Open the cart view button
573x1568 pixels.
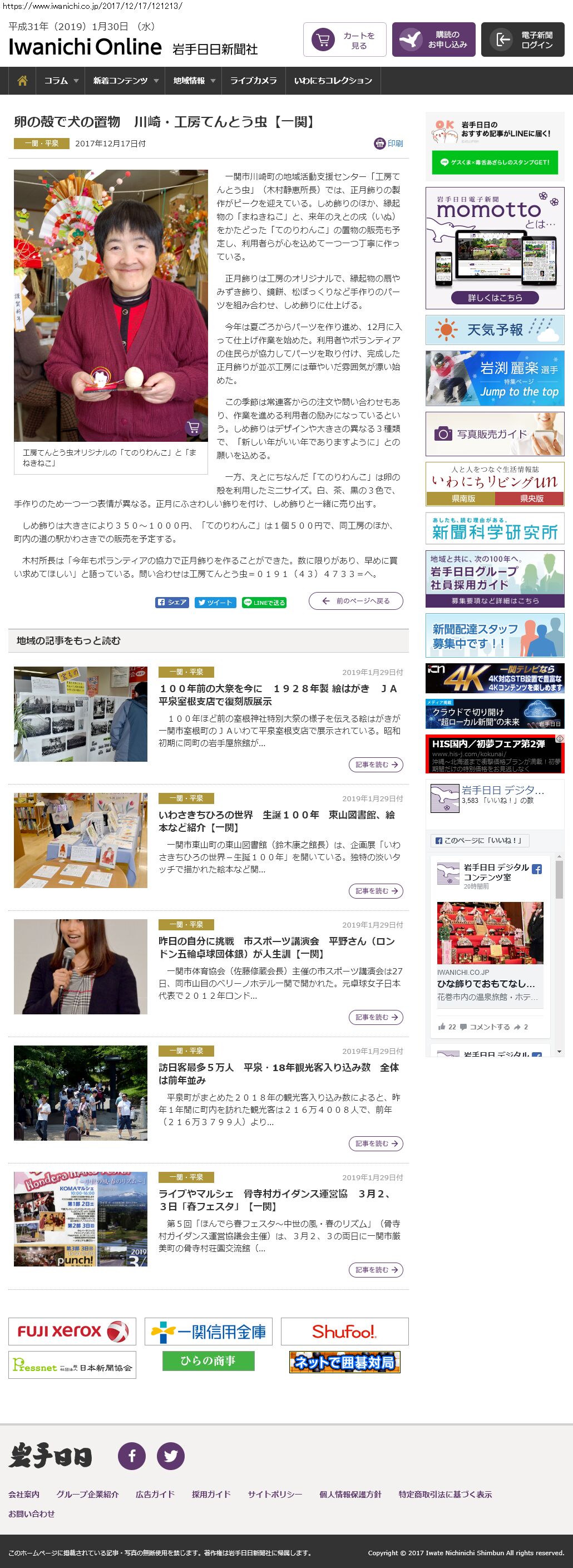click(x=344, y=40)
